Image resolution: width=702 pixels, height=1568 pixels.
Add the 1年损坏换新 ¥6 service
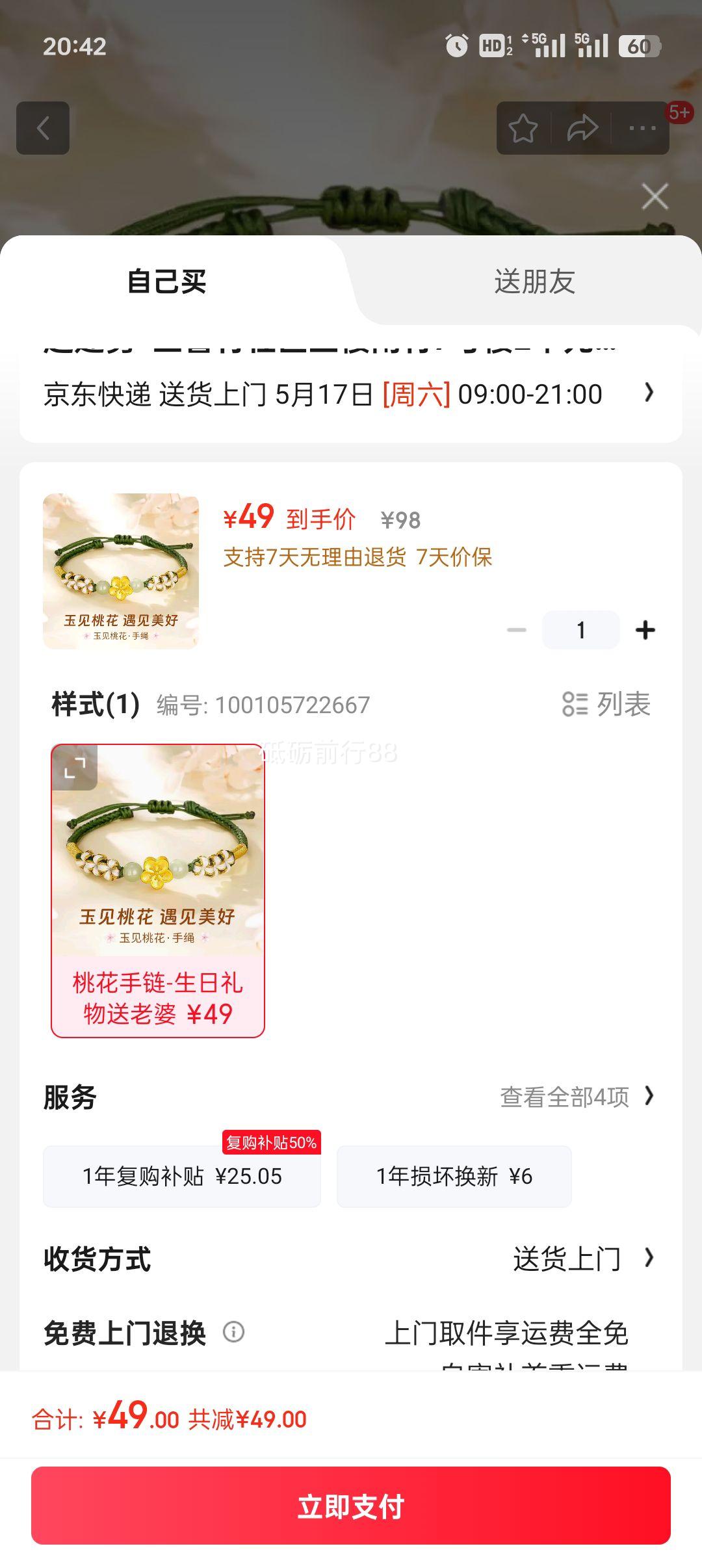(454, 1176)
